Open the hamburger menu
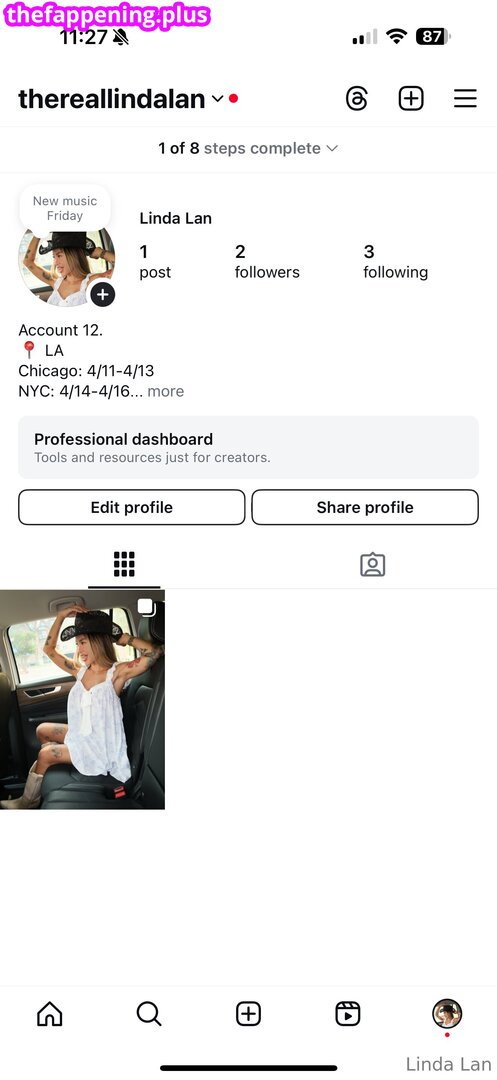The width and height of the screenshot is (497, 1080). point(465,98)
